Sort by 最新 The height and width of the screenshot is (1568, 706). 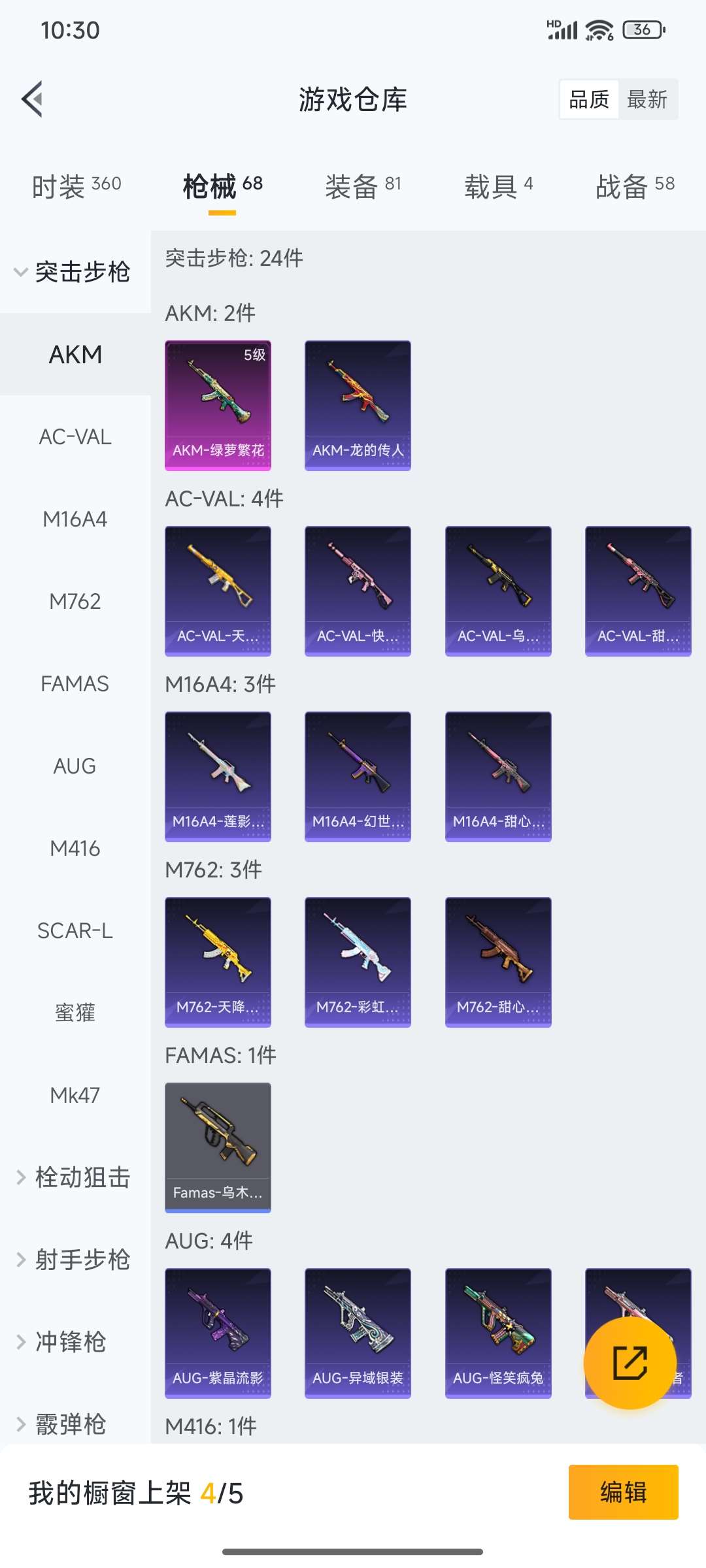tap(647, 99)
